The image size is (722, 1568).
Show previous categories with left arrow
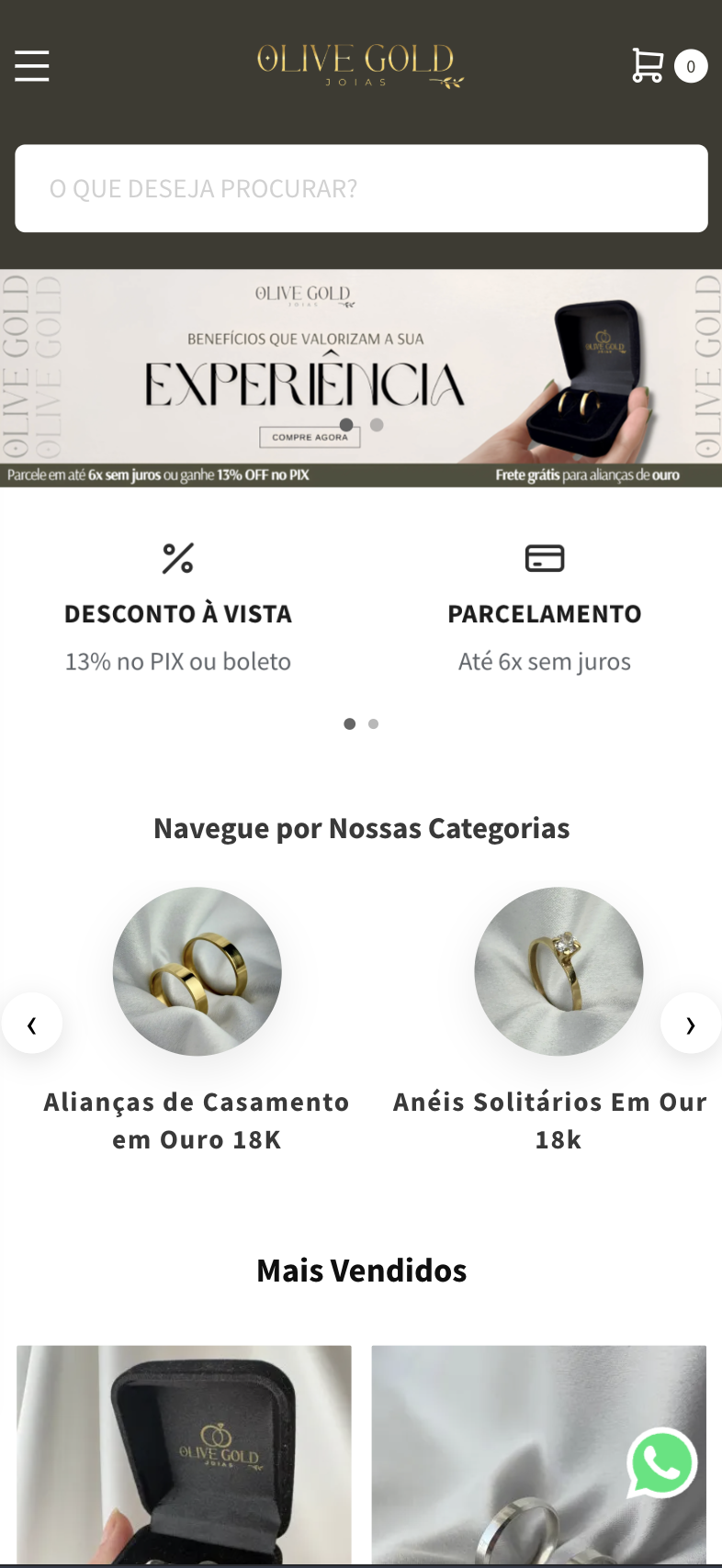pos(32,1024)
